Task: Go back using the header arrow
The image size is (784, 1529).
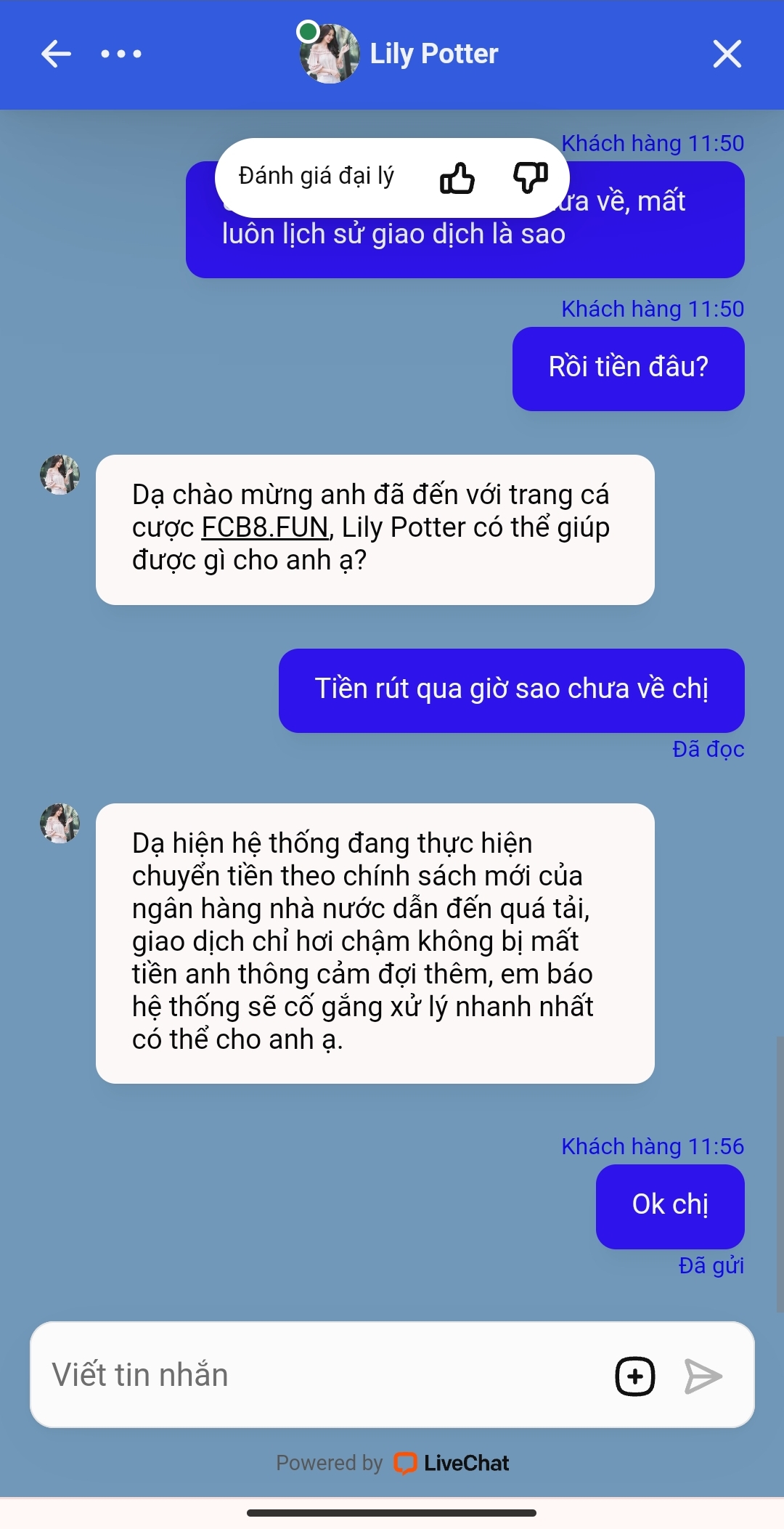Action: 56,54
